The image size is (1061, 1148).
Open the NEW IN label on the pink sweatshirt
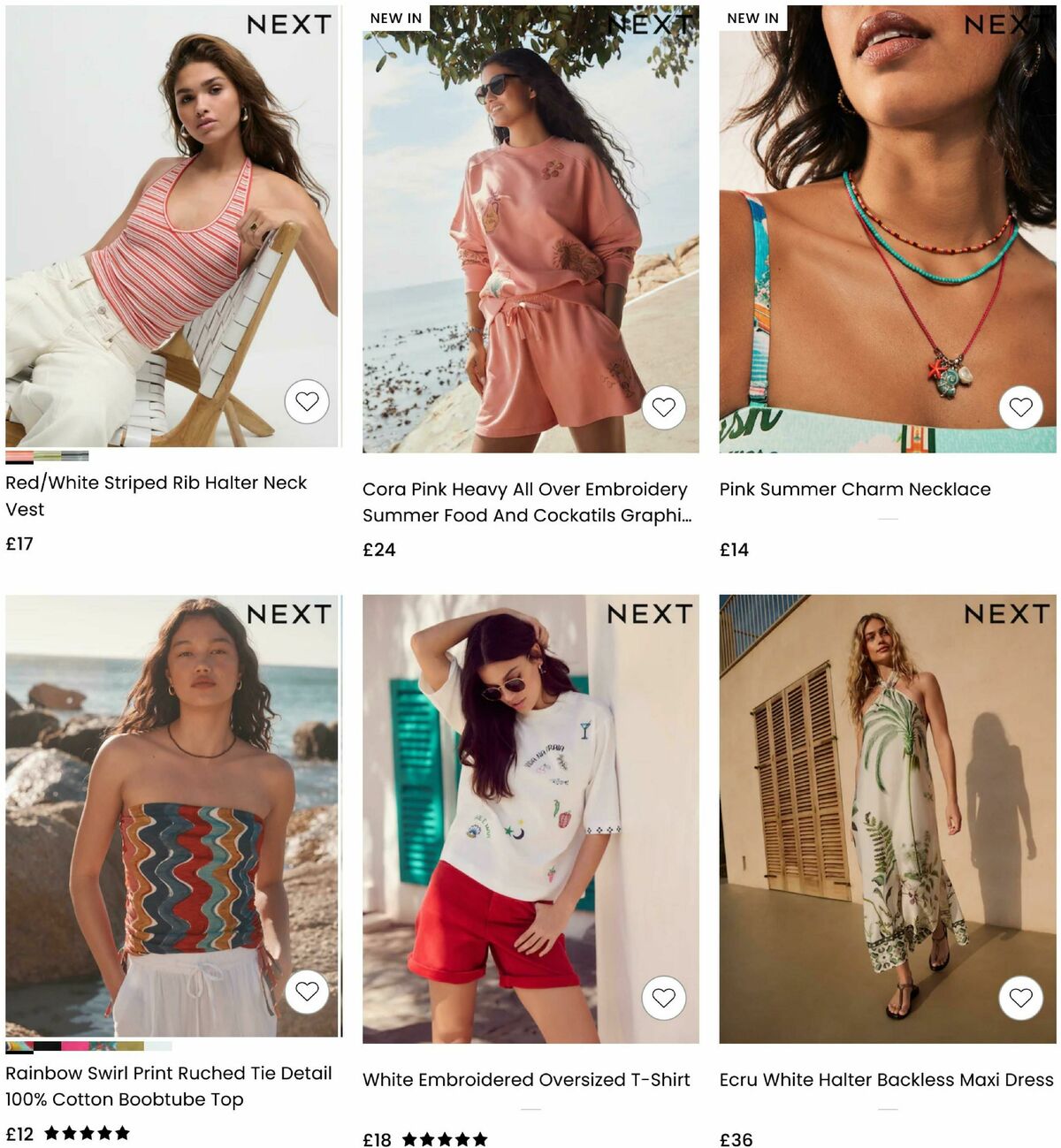coord(394,16)
